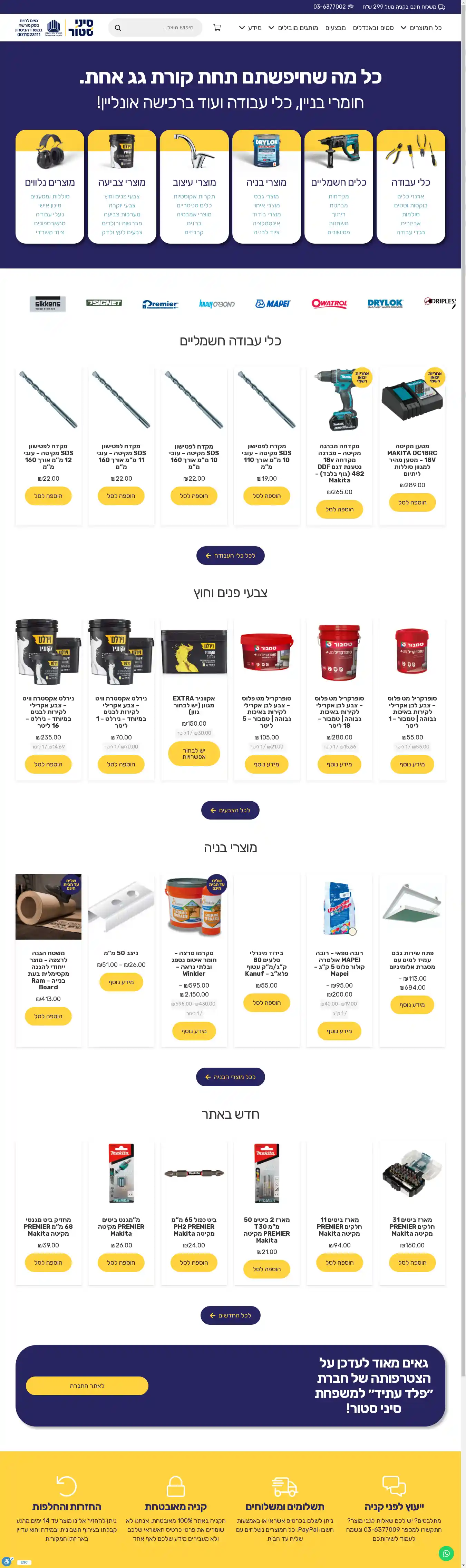This screenshot has height=1568, width=466.
Task: See all new items via לכל החדשים
Action: click(230, 1315)
